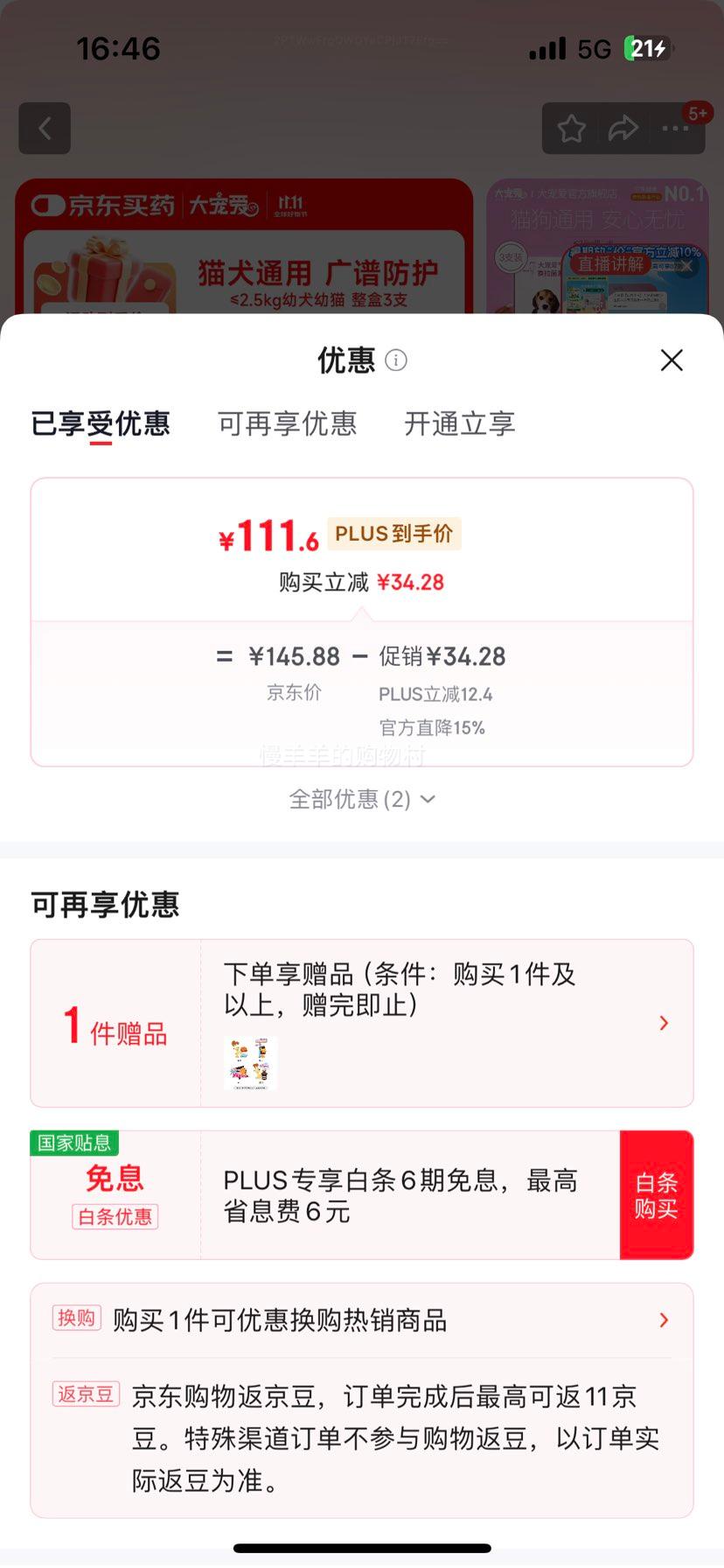Switch to the 可再享优惠 tab

[x=287, y=423]
